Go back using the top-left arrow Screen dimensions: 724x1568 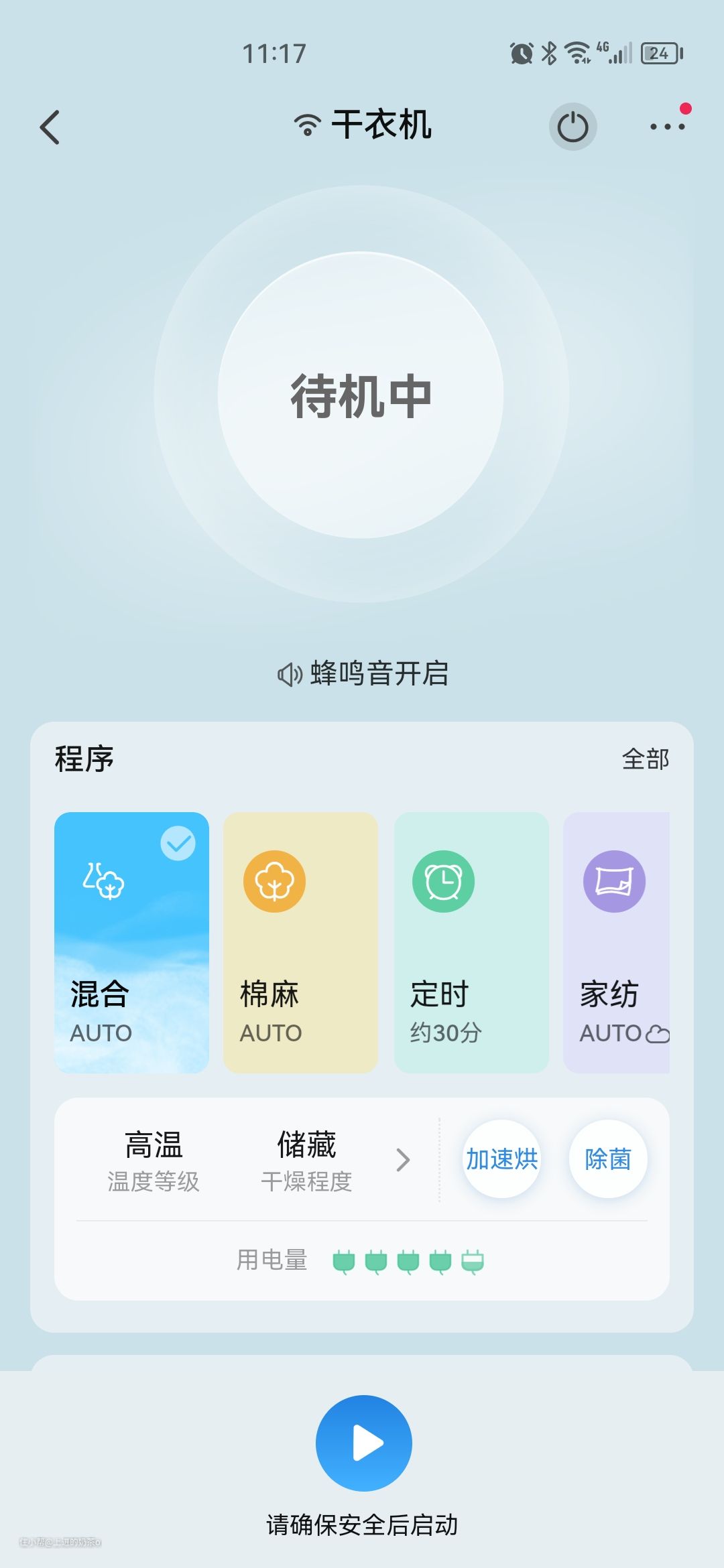coord(50,127)
